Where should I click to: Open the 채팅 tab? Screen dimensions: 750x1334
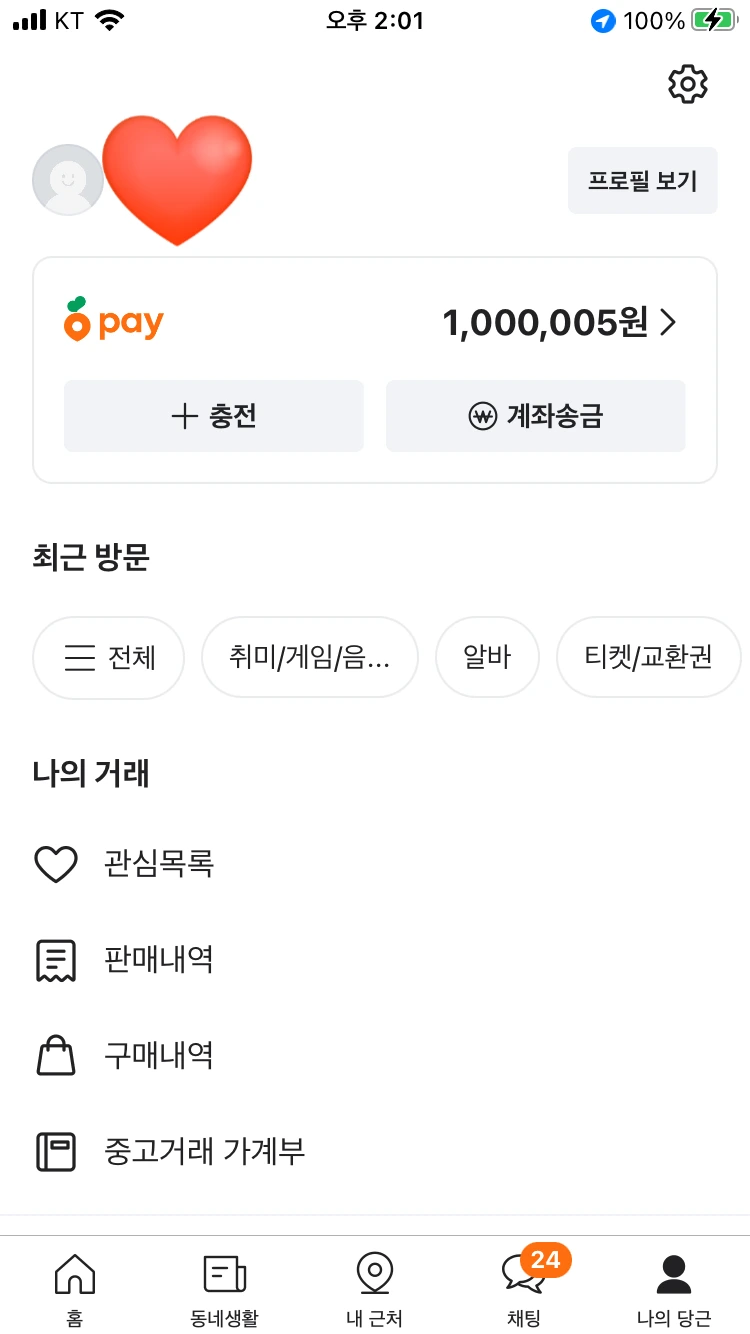tap(524, 1288)
